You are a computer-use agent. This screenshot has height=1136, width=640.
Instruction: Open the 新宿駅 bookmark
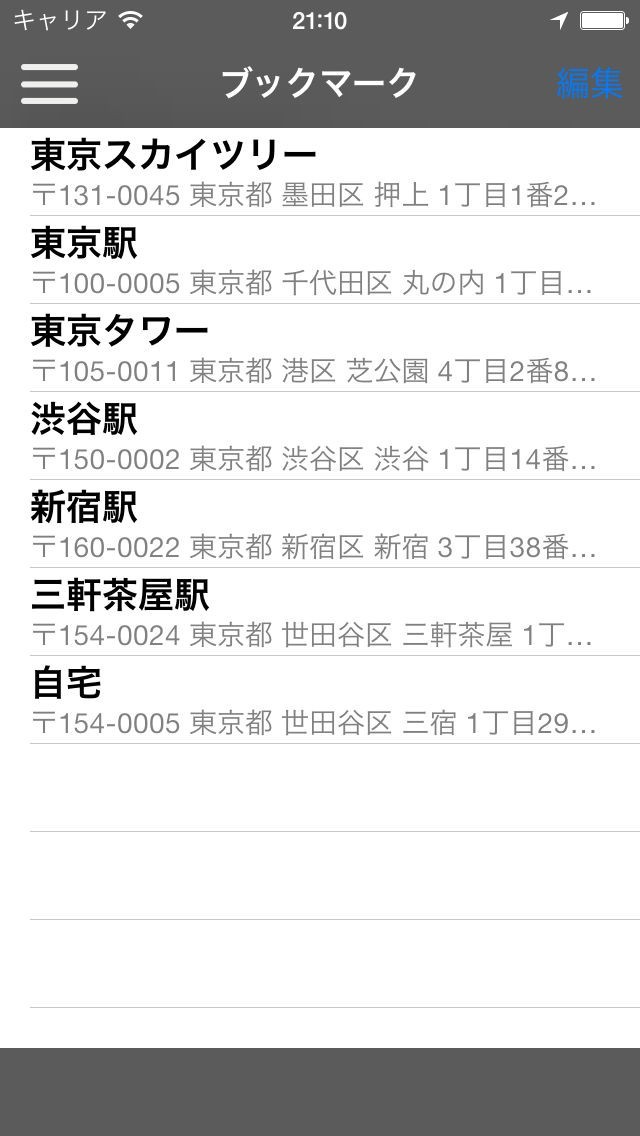pos(320,524)
